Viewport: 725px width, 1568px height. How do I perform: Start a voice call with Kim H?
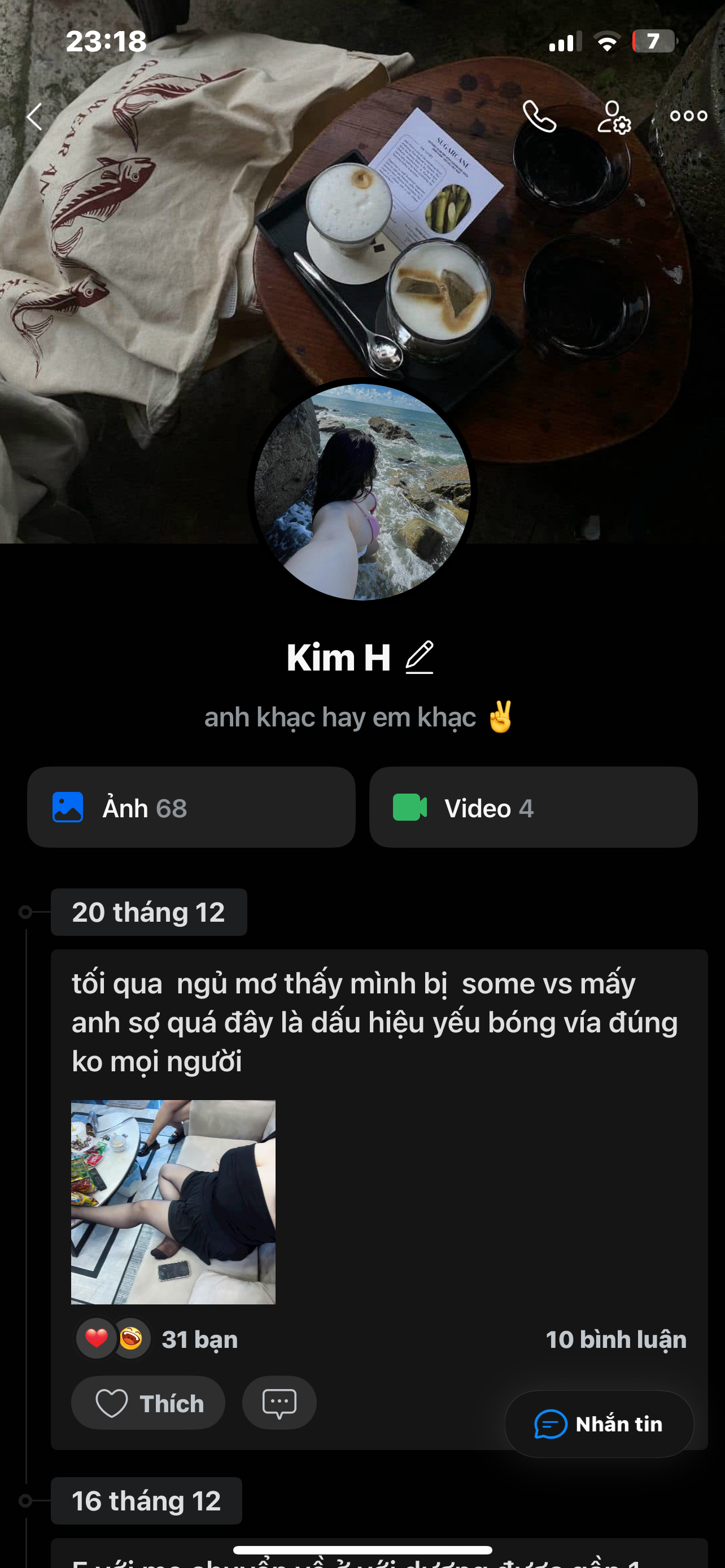[x=539, y=116]
